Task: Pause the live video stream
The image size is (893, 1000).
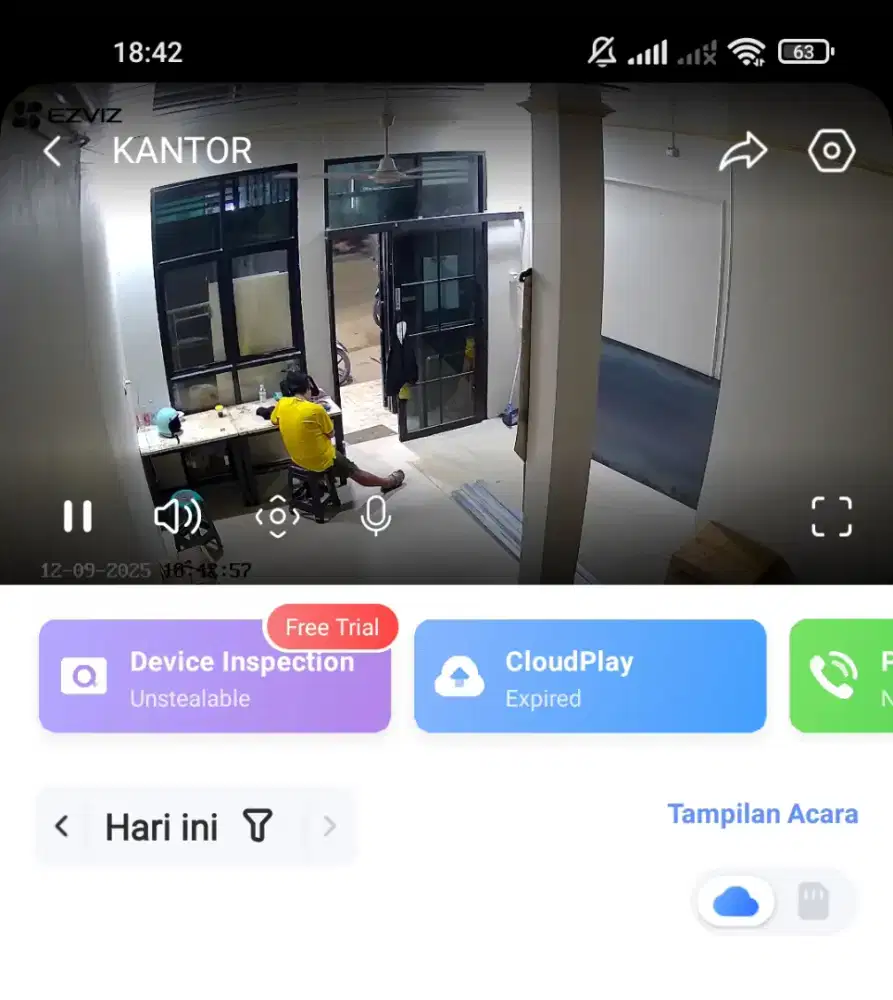Action: pyautogui.click(x=77, y=516)
